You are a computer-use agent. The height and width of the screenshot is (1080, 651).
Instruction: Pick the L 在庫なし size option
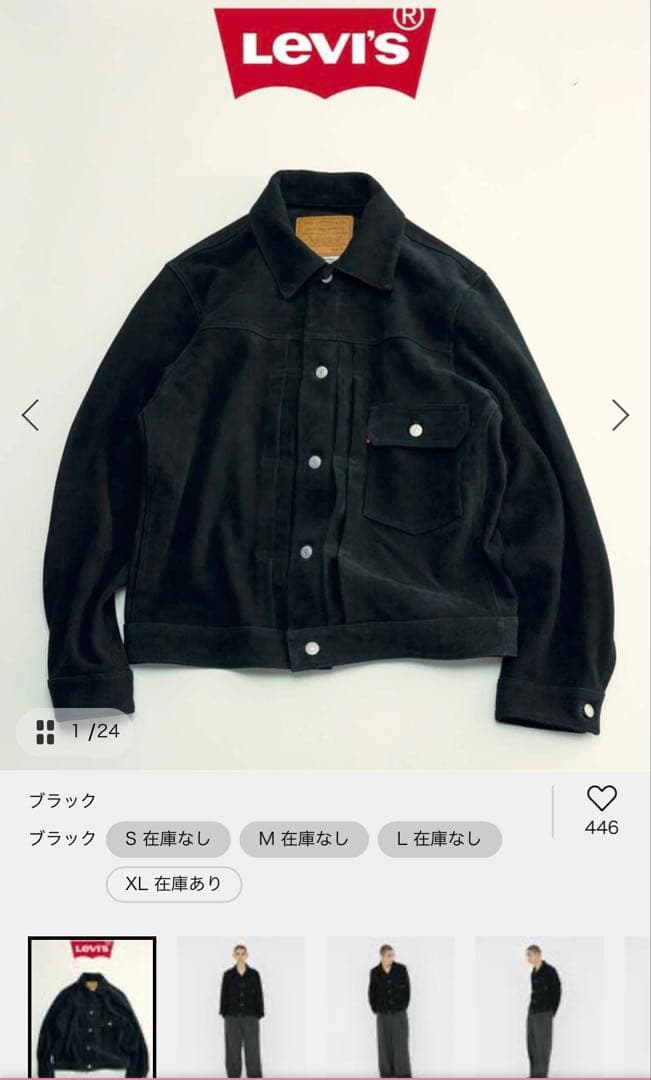(439, 839)
